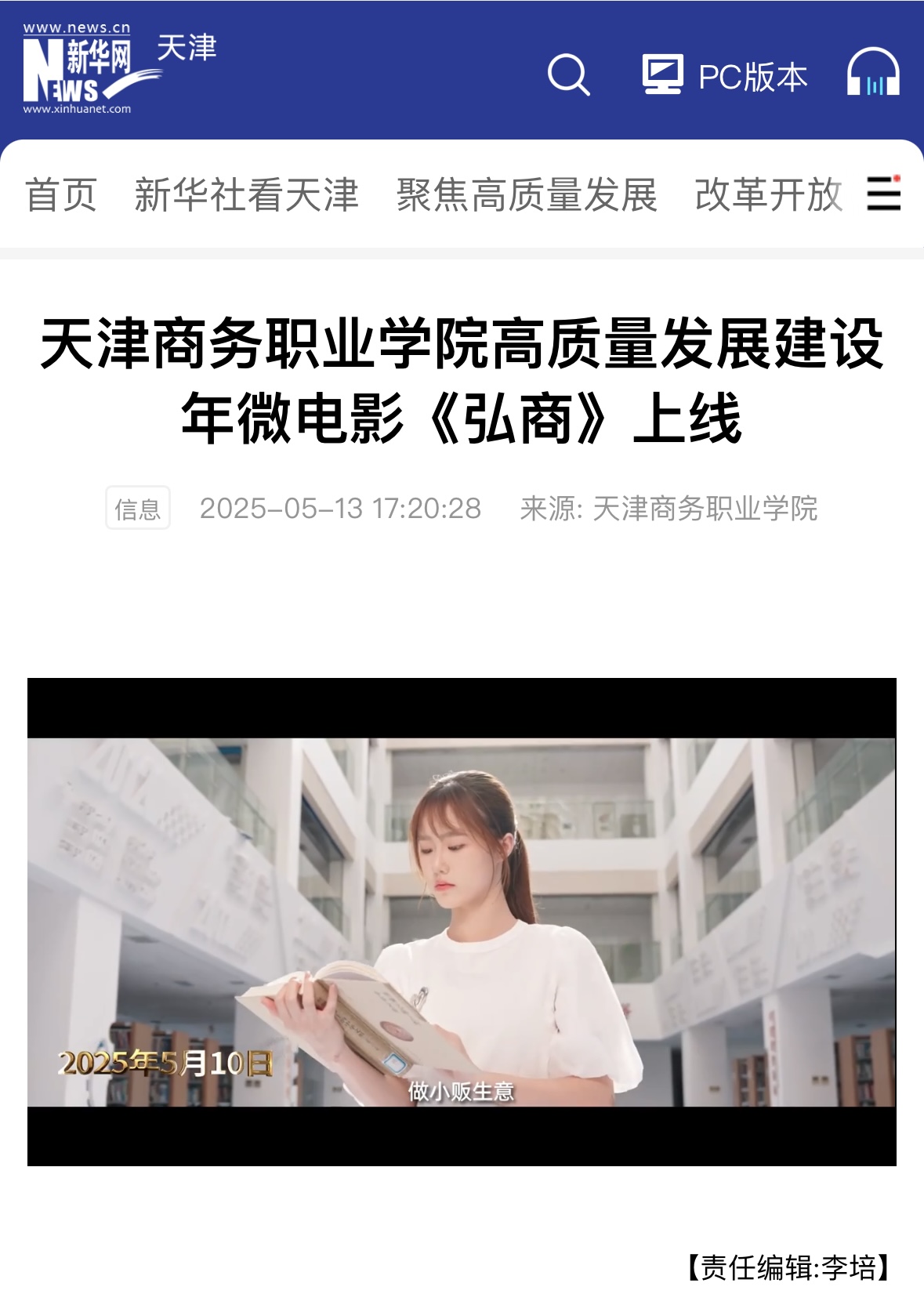Switch to 新华社看天津 tab
This screenshot has width=924, height=1312.
tap(246, 195)
